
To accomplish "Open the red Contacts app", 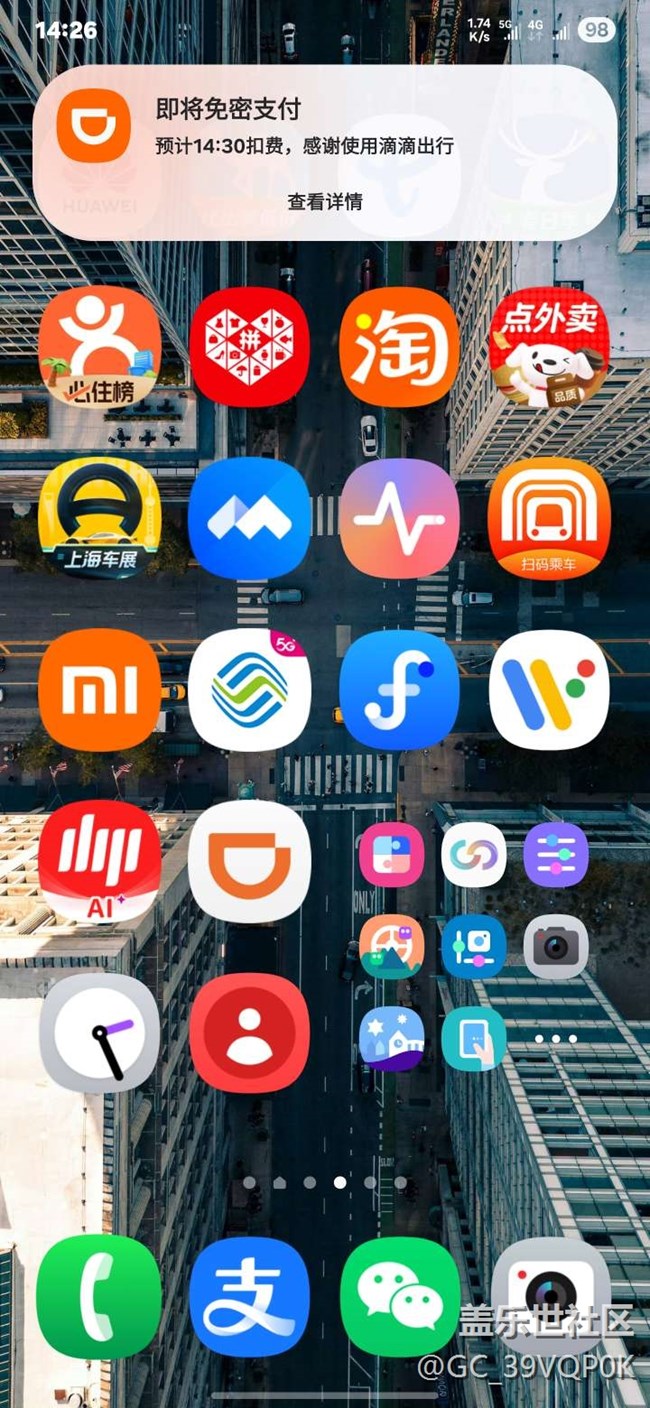I will pos(249,1032).
